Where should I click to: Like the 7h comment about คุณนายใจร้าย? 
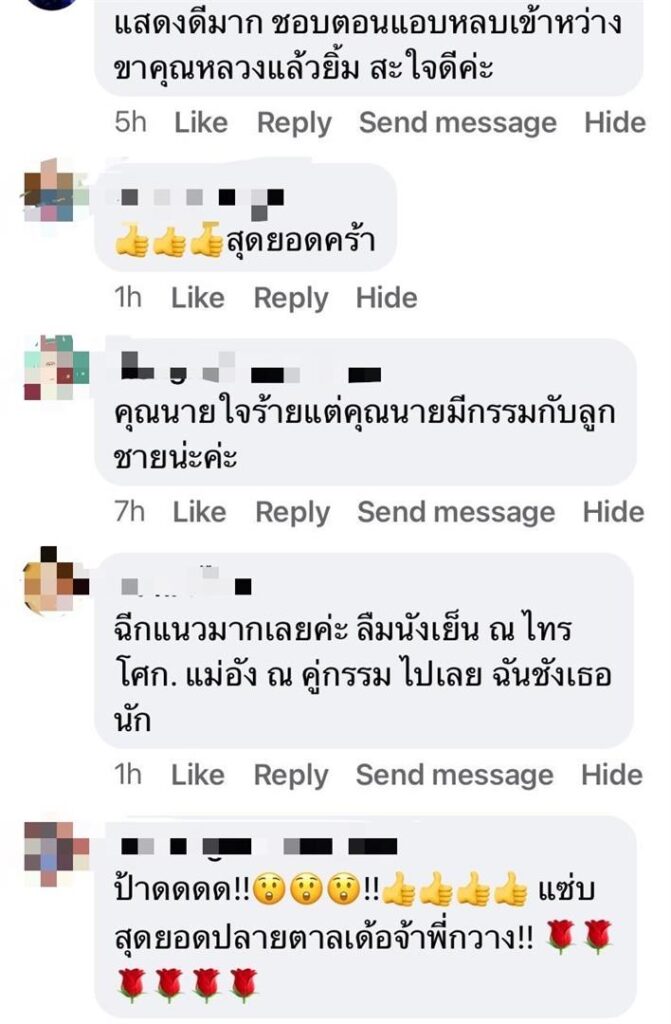pos(199,512)
